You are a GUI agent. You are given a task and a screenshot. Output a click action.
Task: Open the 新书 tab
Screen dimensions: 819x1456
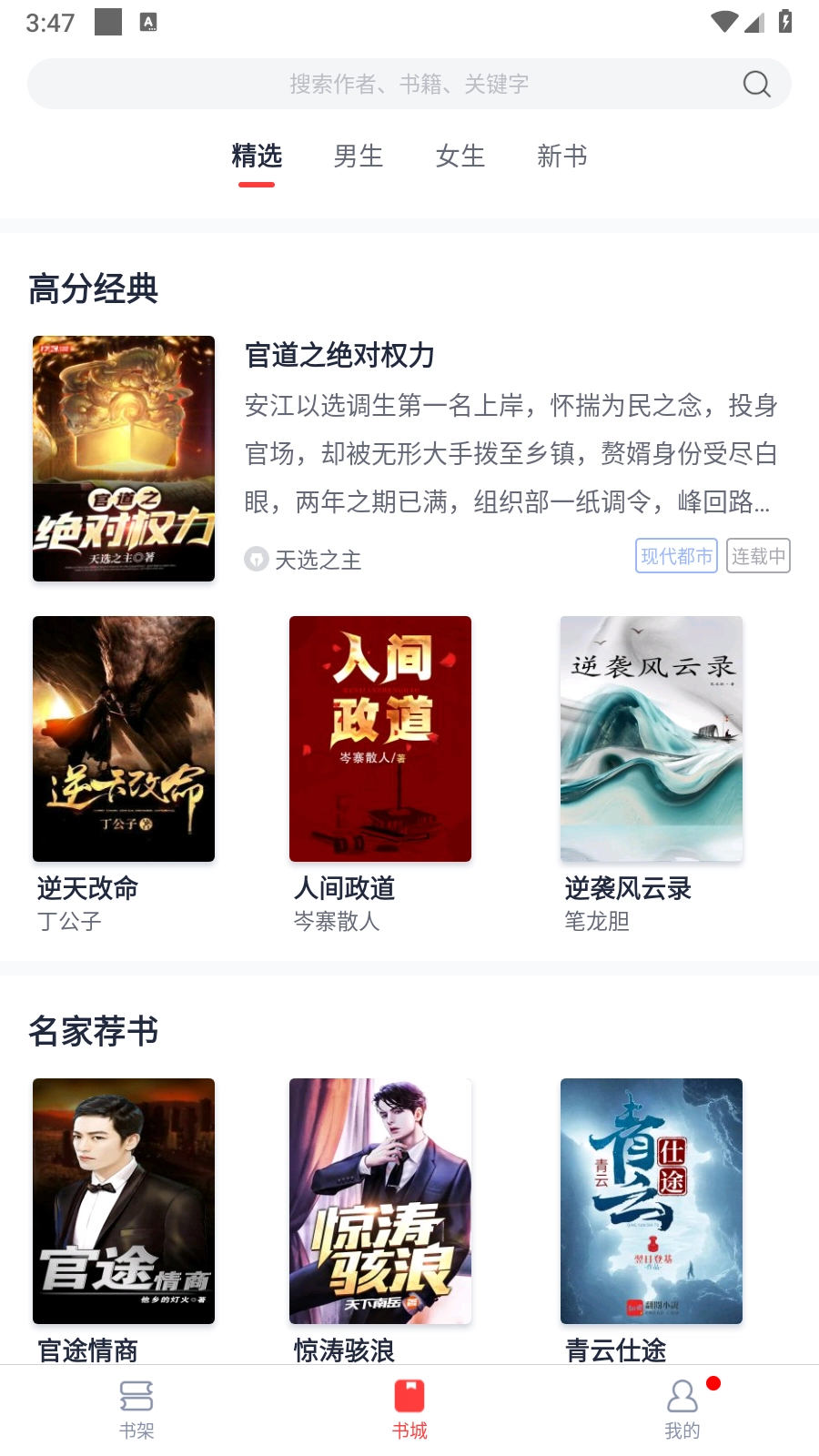(562, 157)
